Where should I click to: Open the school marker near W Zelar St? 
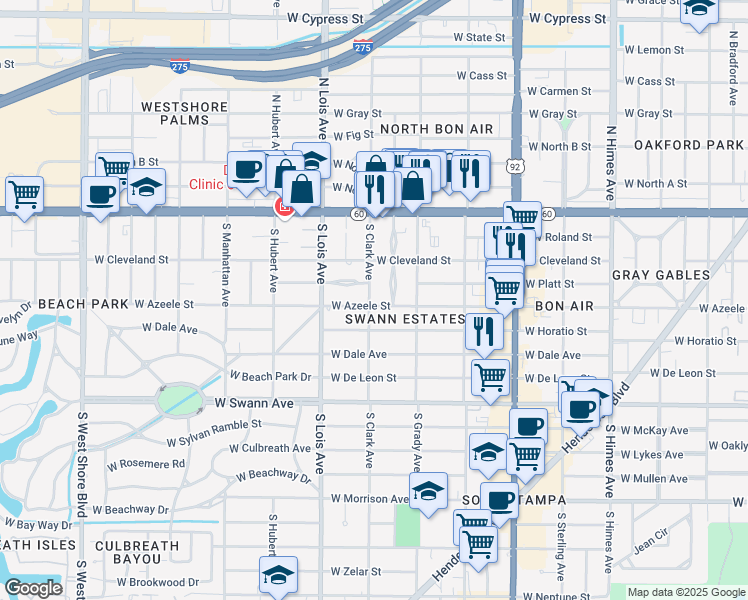tap(278, 575)
